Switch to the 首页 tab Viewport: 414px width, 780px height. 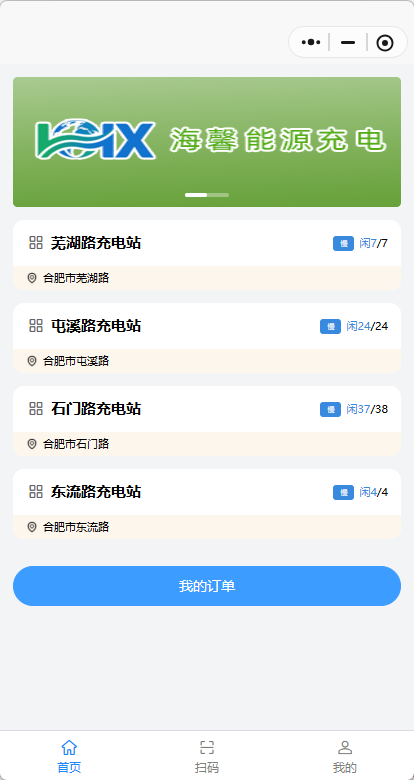click(69, 756)
